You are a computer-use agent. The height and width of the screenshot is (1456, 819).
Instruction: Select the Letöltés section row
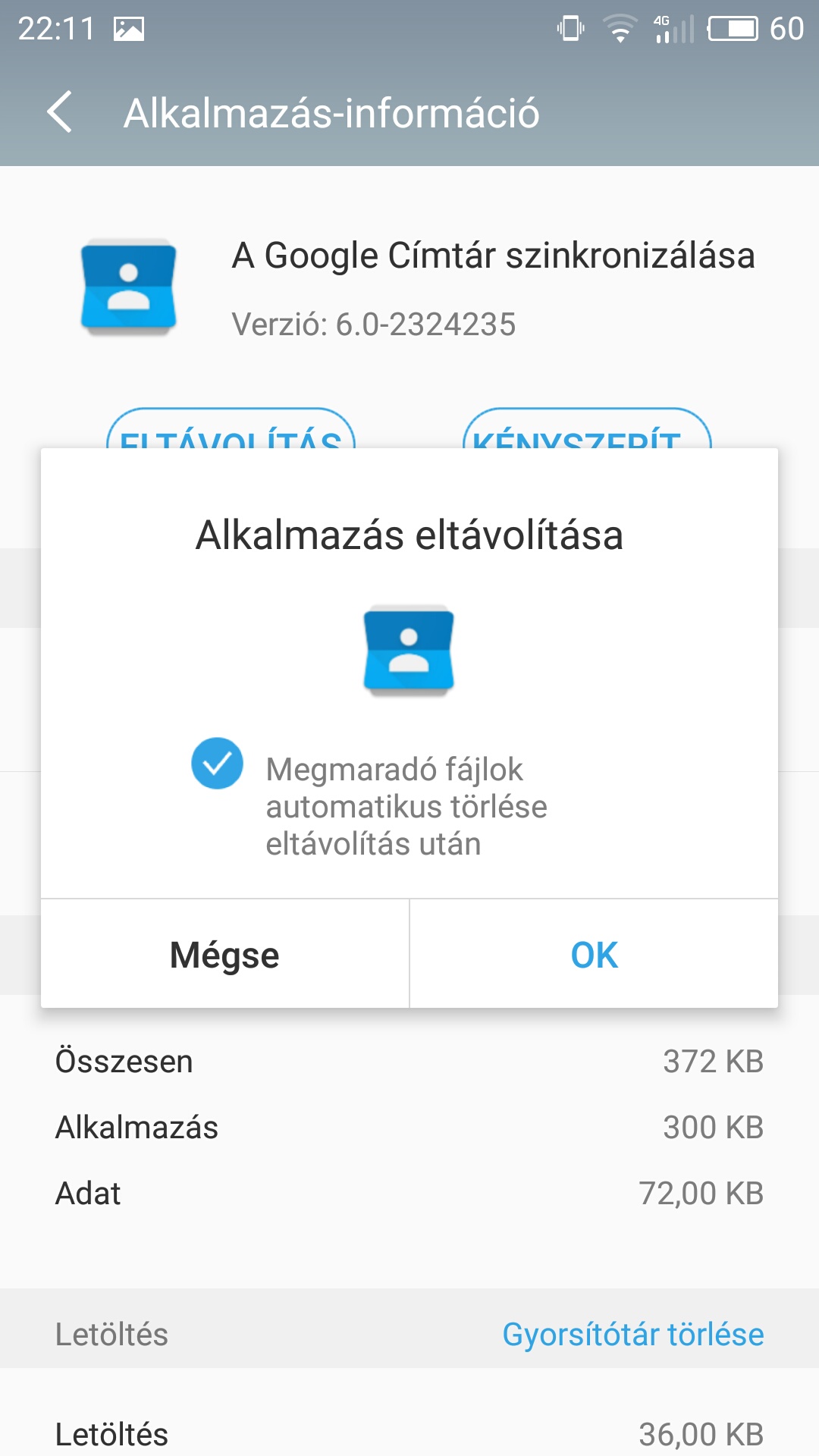coord(111,1334)
